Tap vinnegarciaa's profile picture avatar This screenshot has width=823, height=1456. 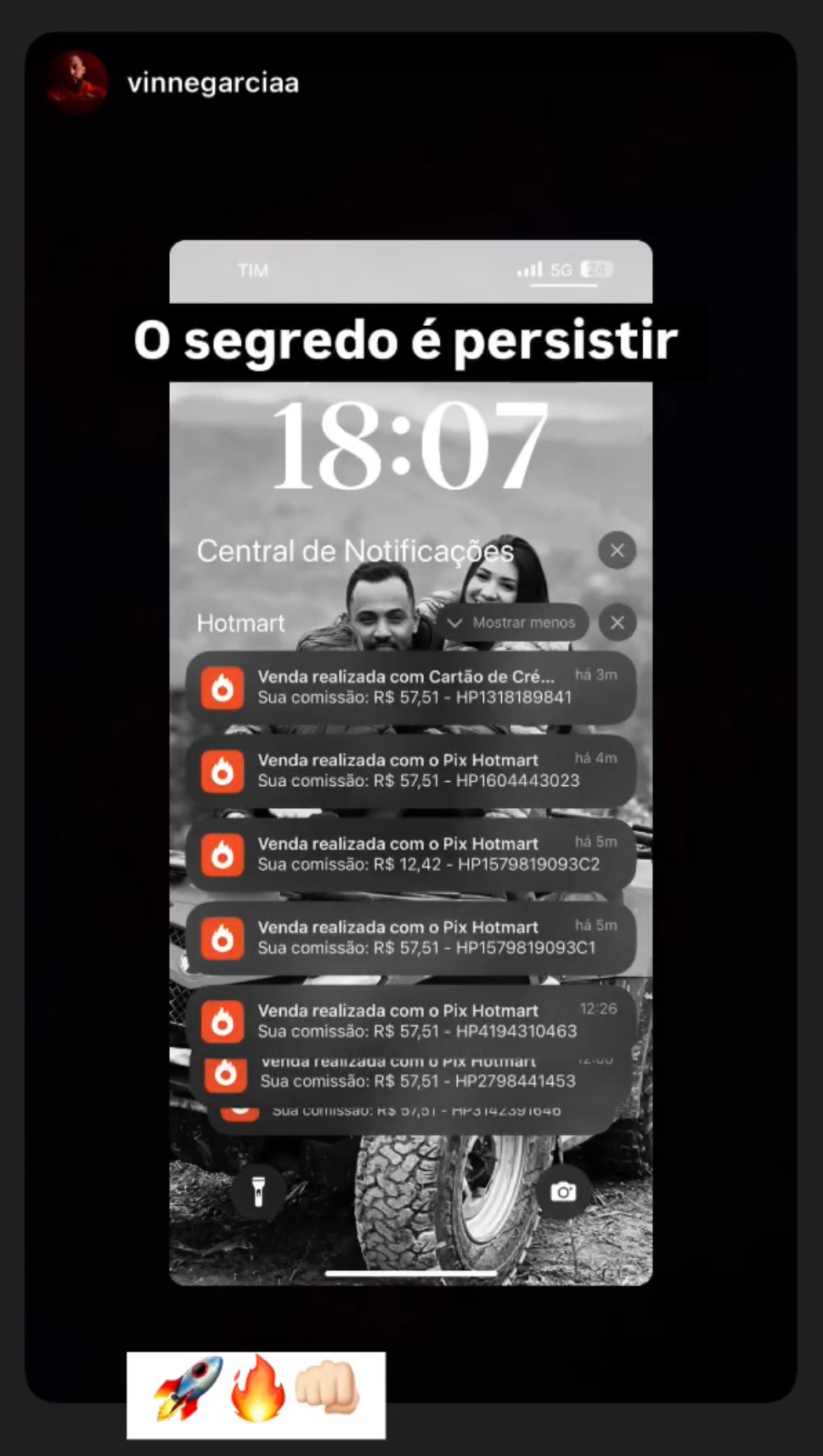click(x=77, y=82)
